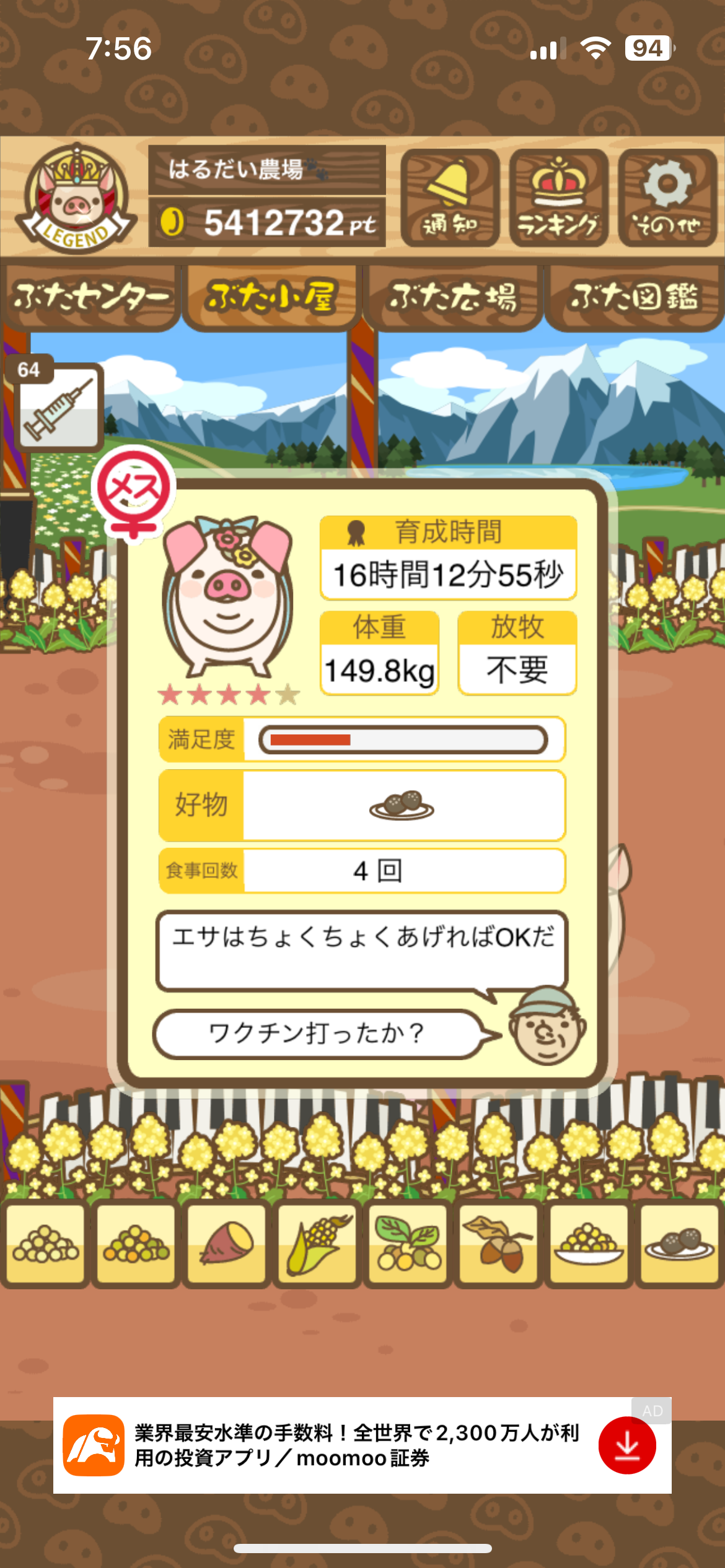Feed the leafy beans food
This screenshot has height=1568, width=725.
pyautogui.click(x=408, y=1244)
